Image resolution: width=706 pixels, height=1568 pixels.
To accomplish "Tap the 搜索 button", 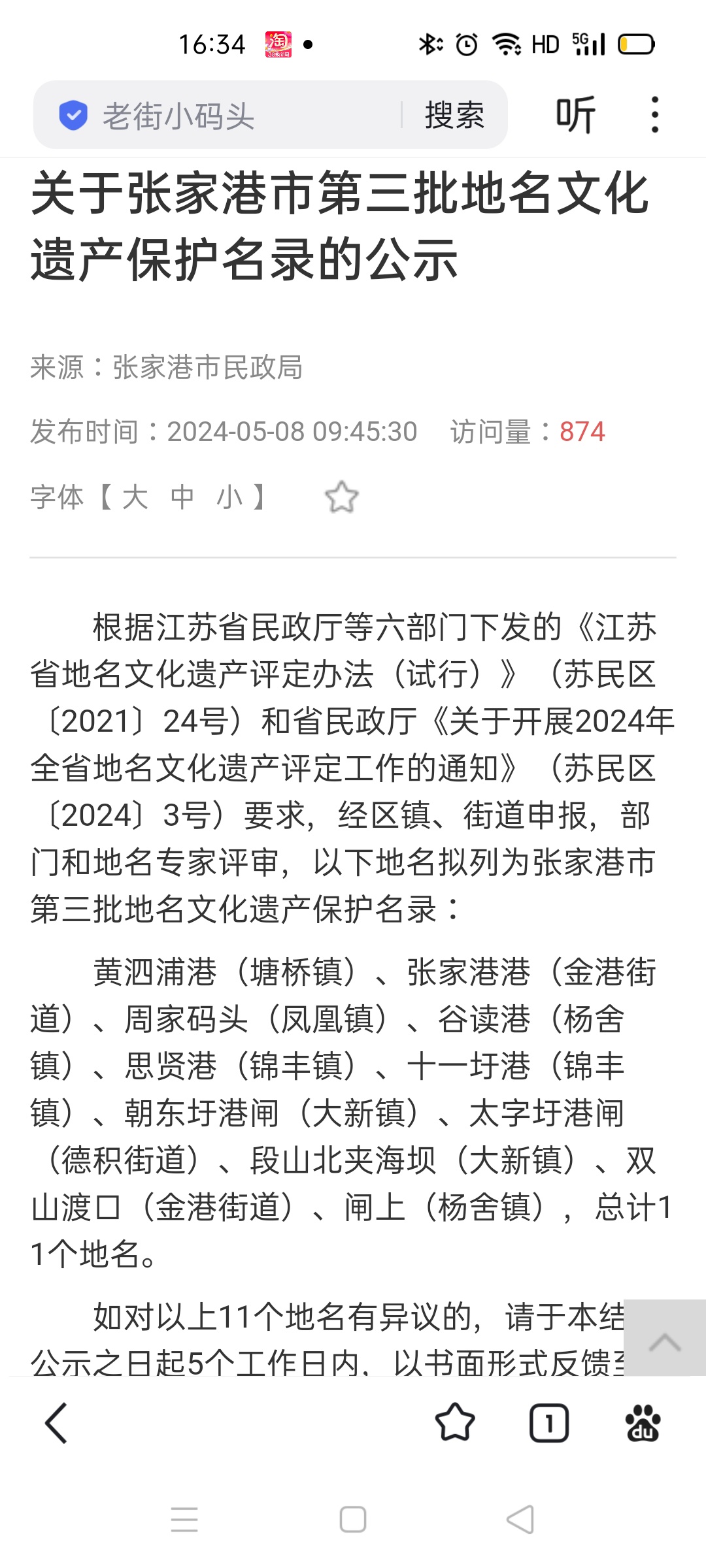I will [454, 116].
